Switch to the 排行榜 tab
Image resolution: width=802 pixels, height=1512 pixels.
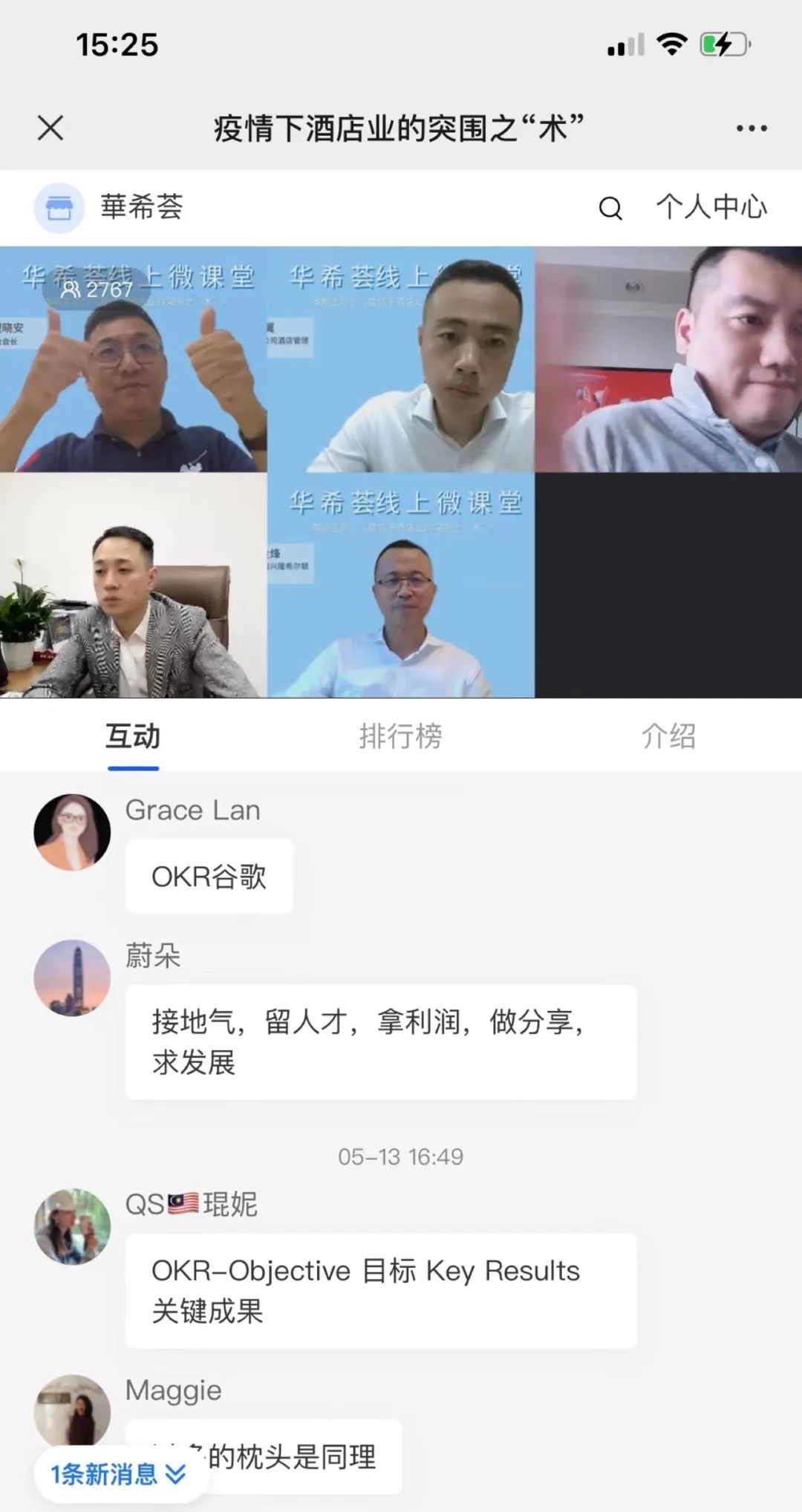[x=401, y=736]
